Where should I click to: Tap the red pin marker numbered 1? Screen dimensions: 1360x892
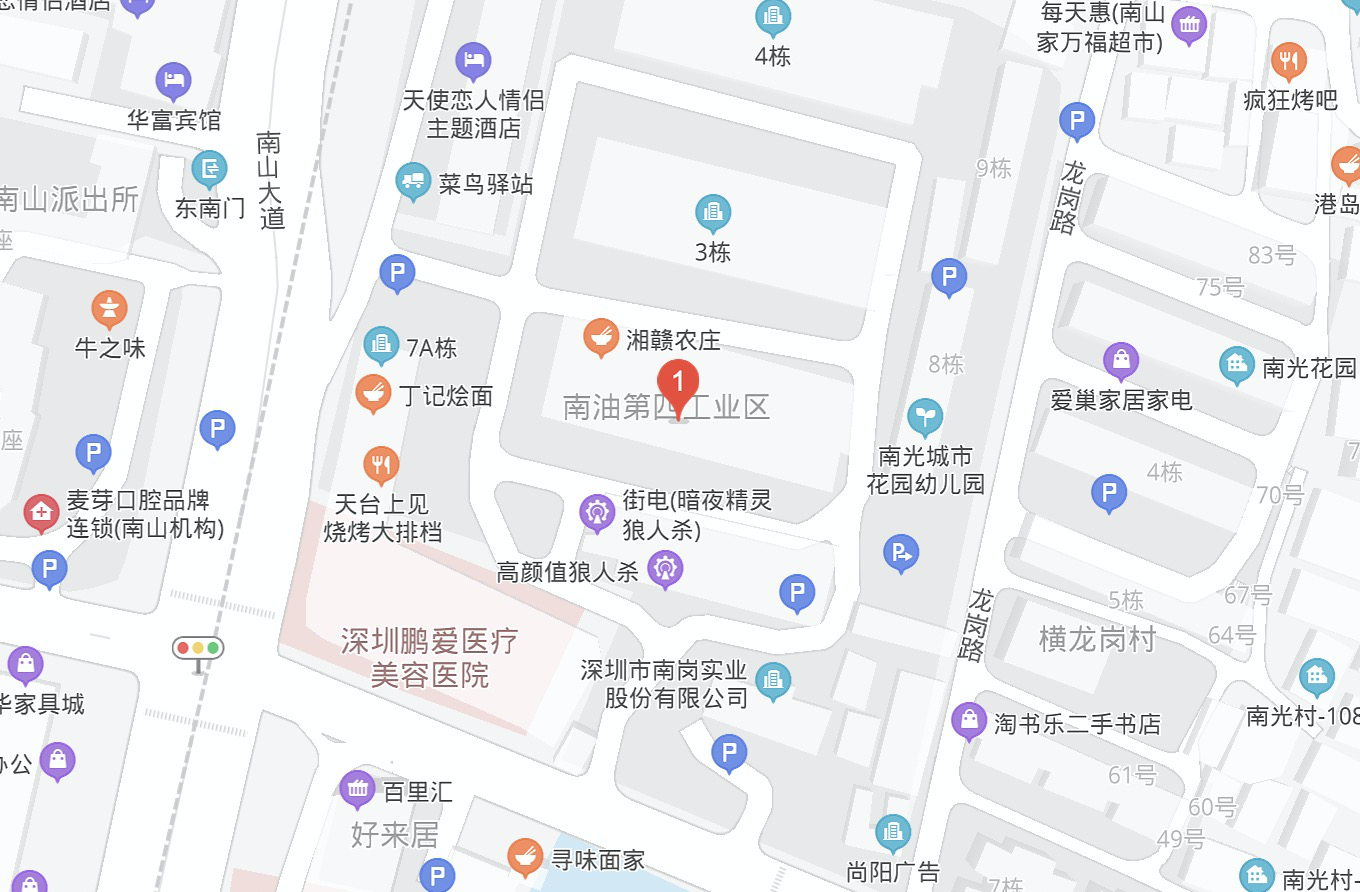pyautogui.click(x=679, y=384)
